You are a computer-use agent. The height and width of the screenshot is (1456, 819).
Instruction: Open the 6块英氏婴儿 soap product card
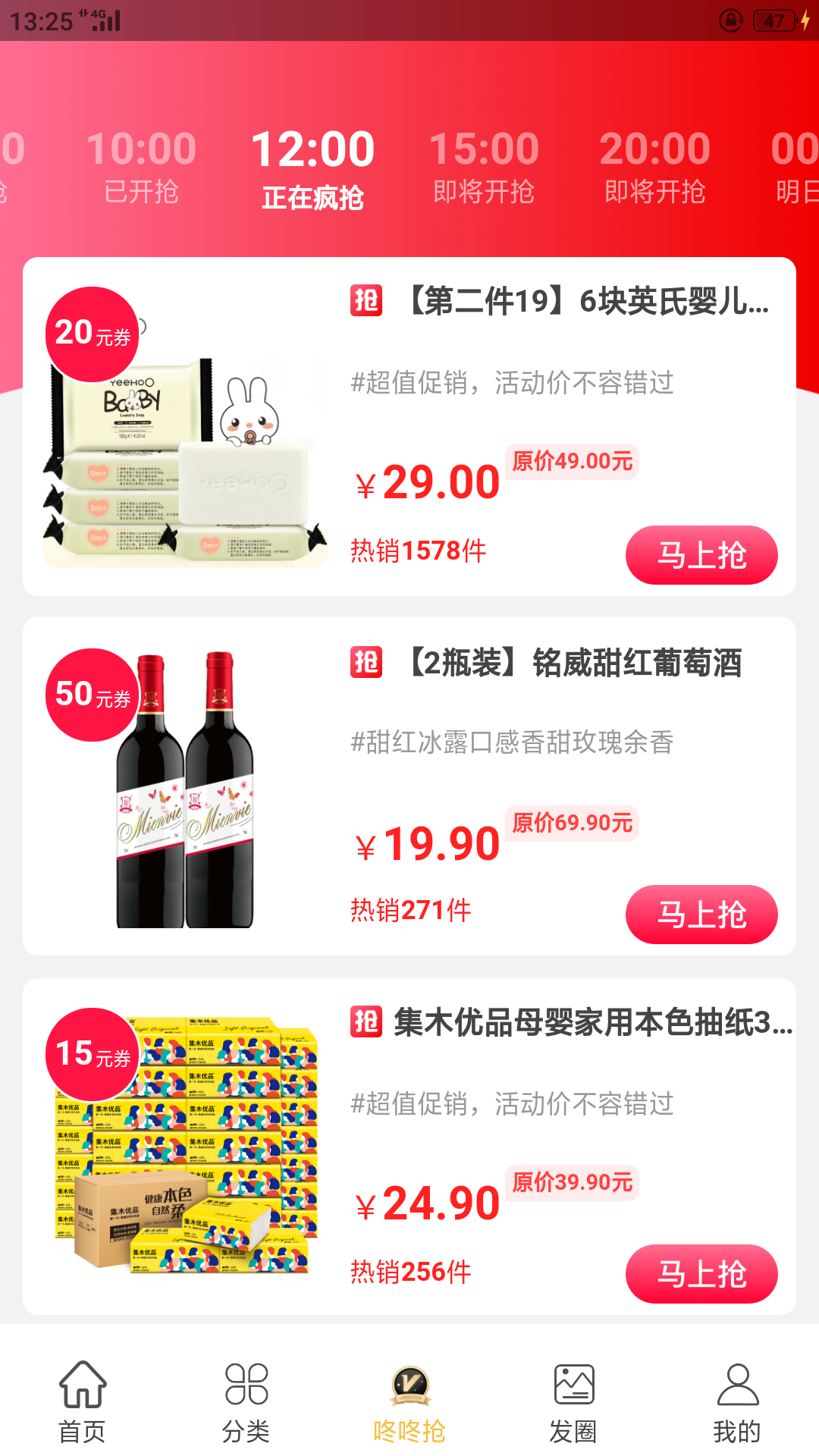[x=560, y=302]
